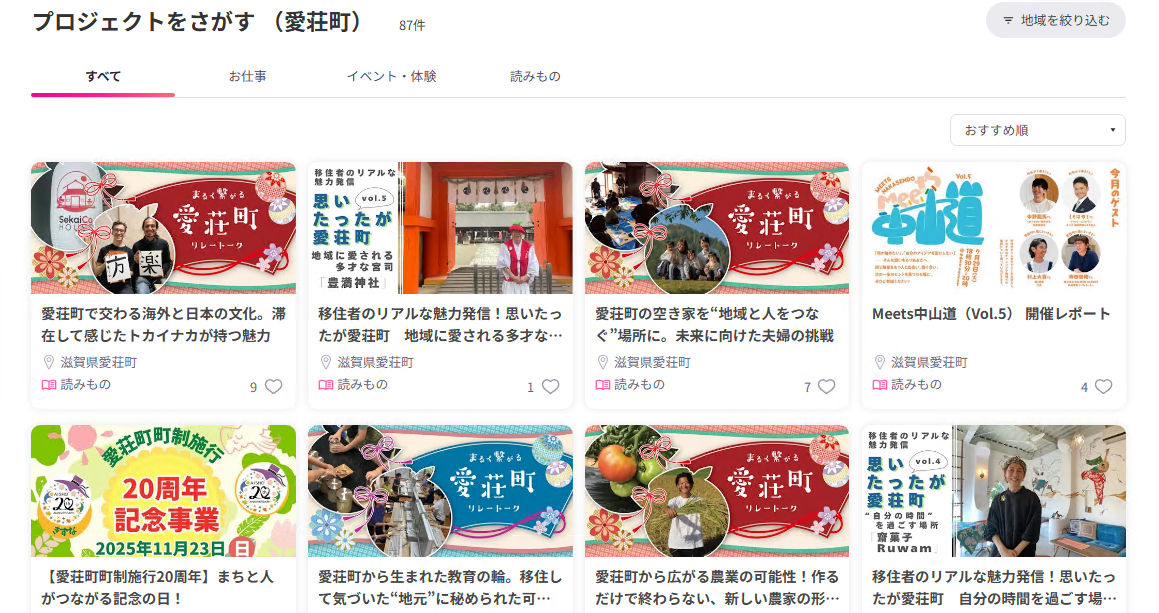Like the 愛荘町の空き家 article
The height and width of the screenshot is (613, 1159).
826,387
